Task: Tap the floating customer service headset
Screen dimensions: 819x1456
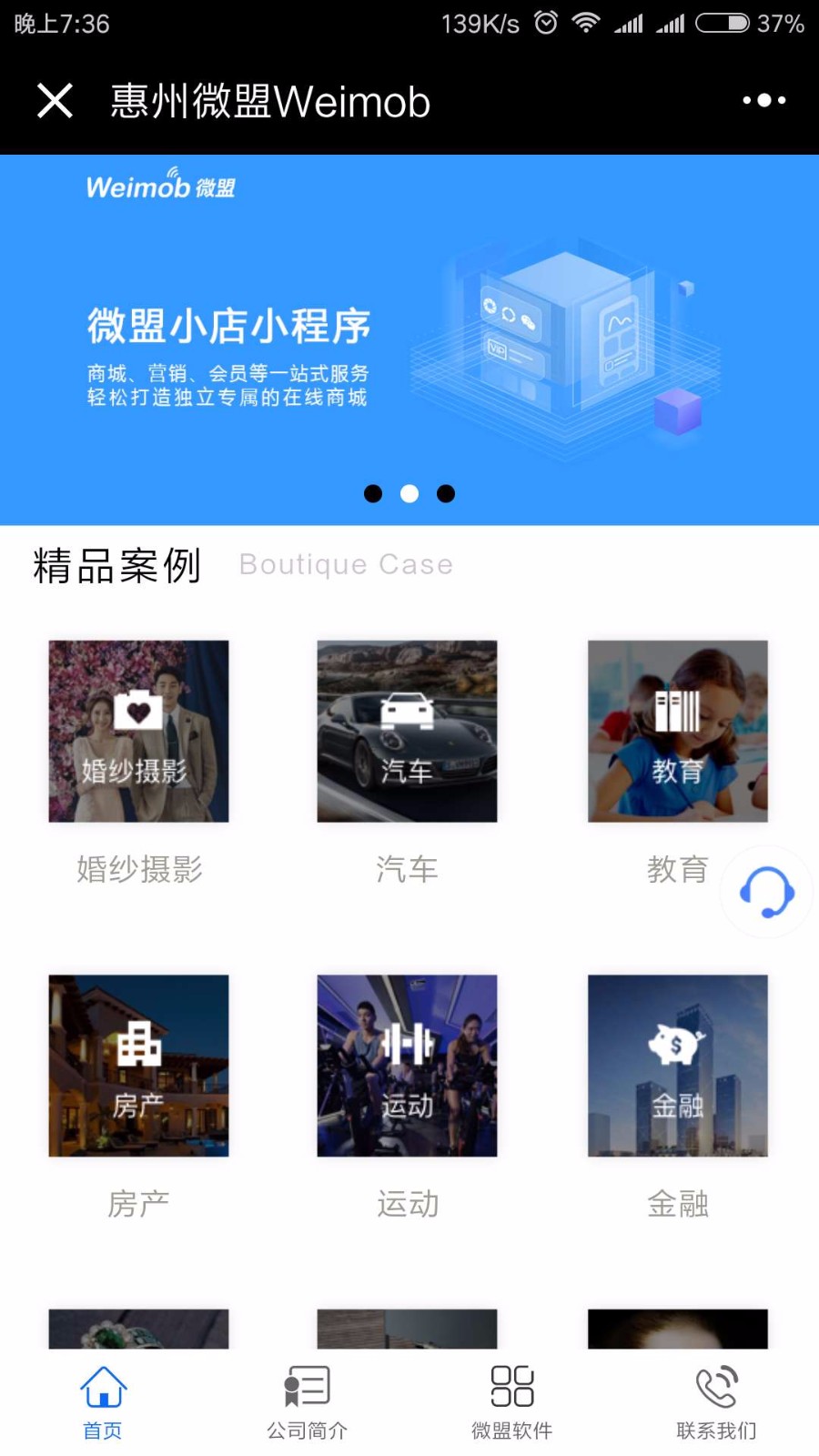Action: [766, 892]
